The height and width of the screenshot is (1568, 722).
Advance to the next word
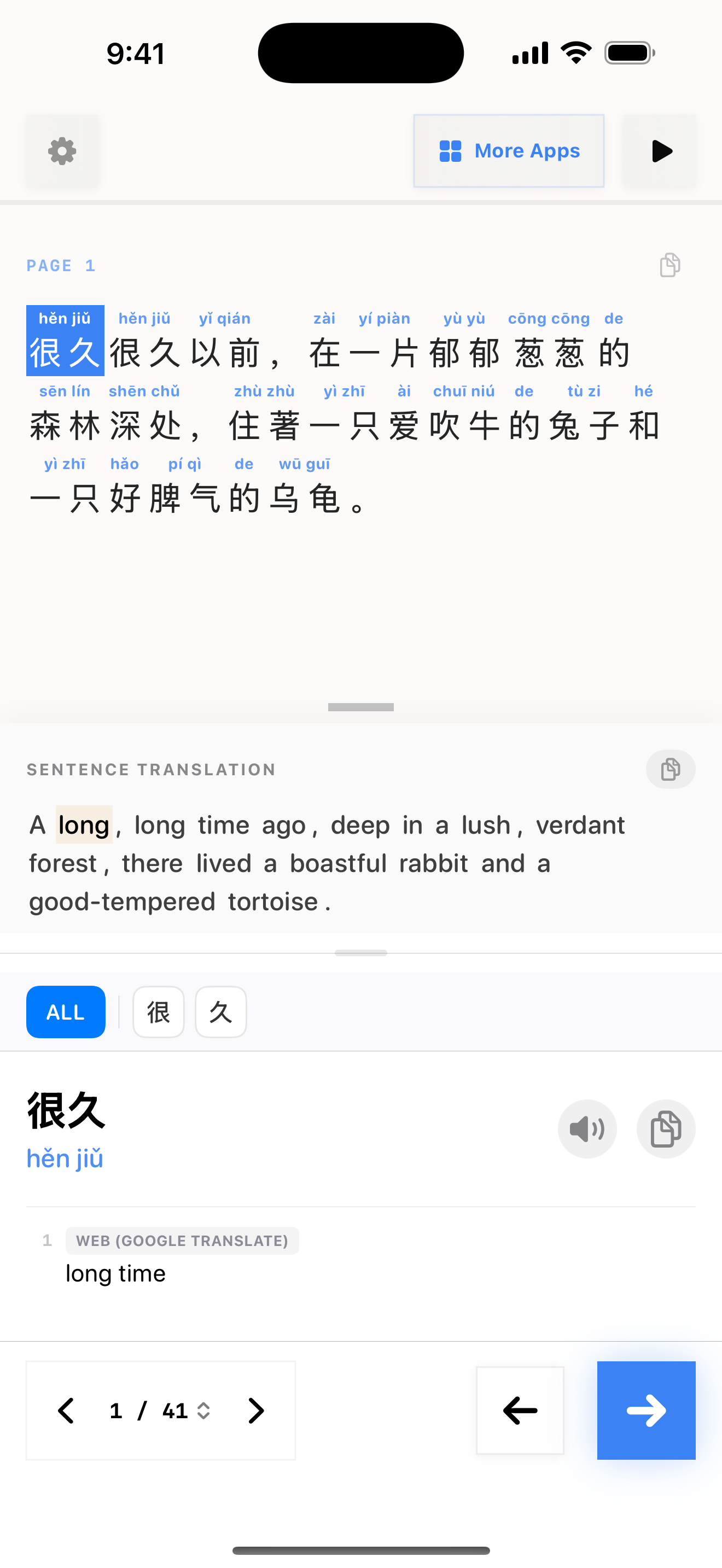(x=646, y=1411)
